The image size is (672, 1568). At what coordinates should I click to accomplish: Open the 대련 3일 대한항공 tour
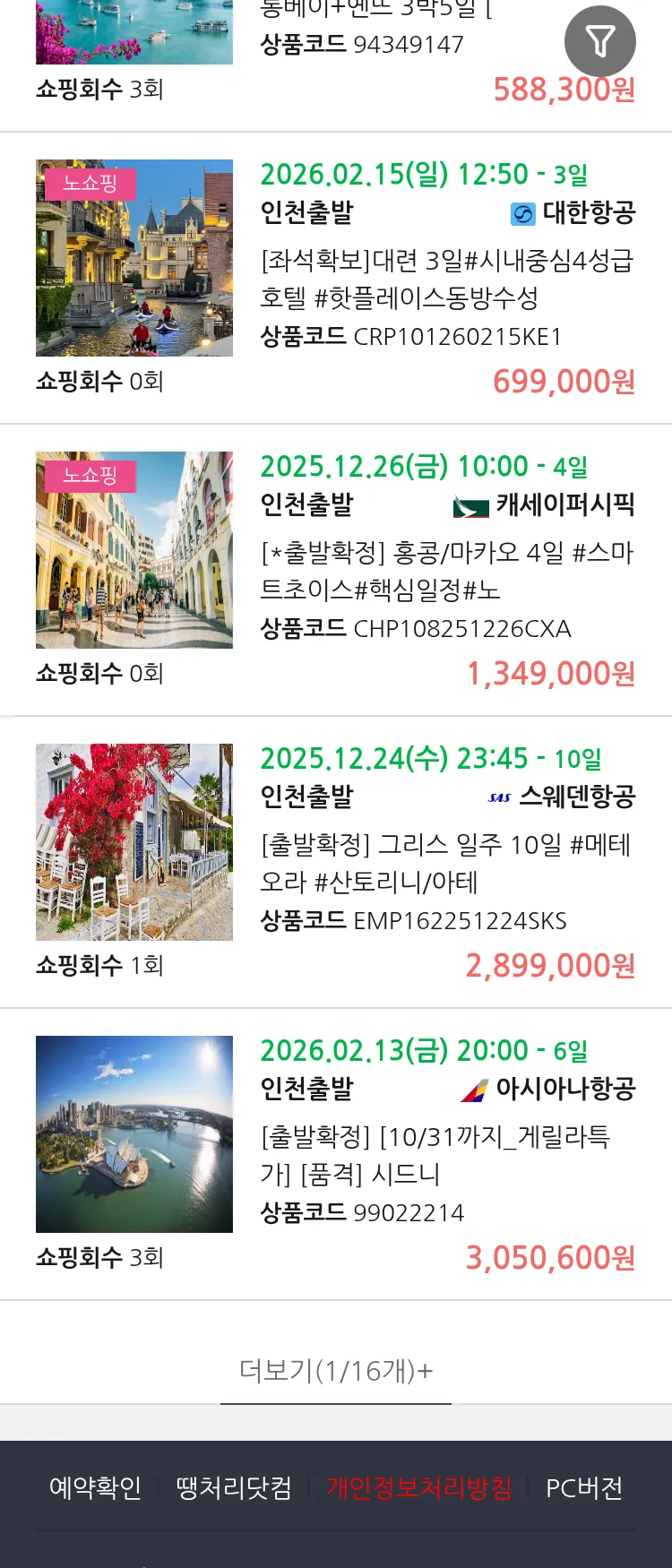pyautogui.click(x=446, y=278)
